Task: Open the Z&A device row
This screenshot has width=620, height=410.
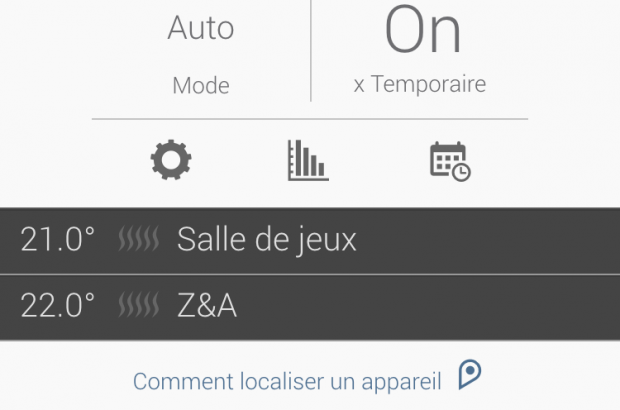Action: tap(310, 306)
